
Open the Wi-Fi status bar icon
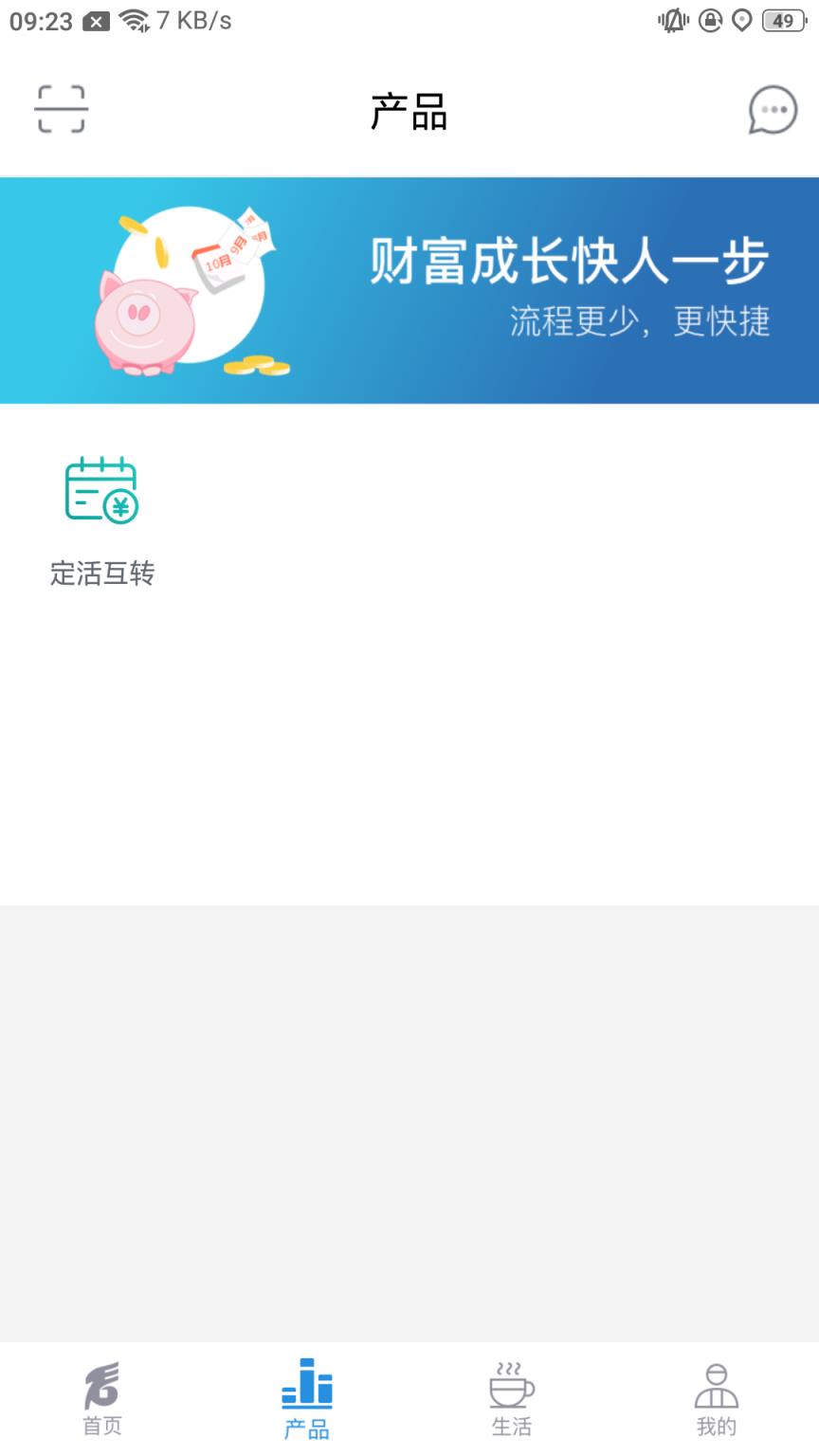(136, 19)
